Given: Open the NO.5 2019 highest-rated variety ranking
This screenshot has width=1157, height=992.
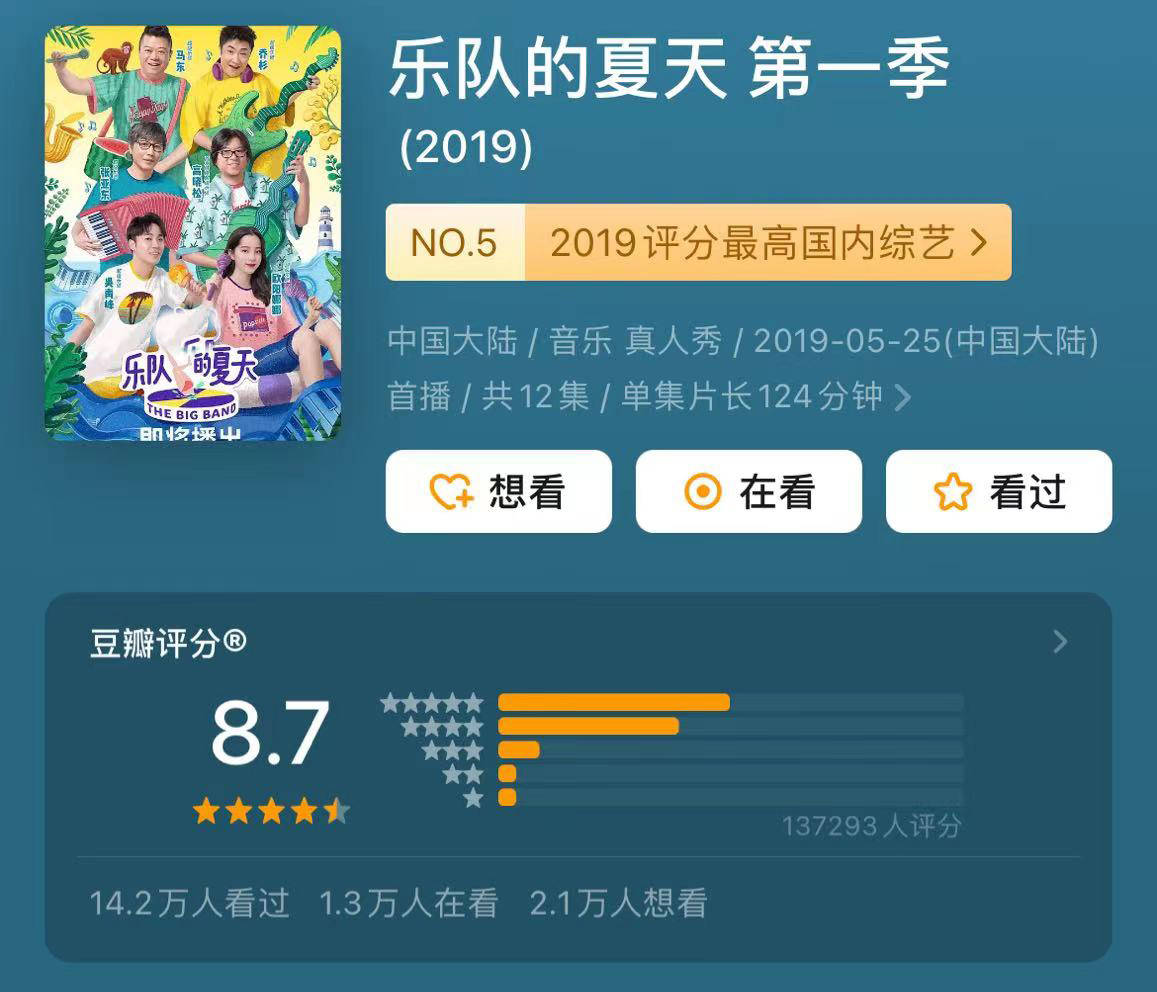Looking at the screenshot, I should (698, 243).
